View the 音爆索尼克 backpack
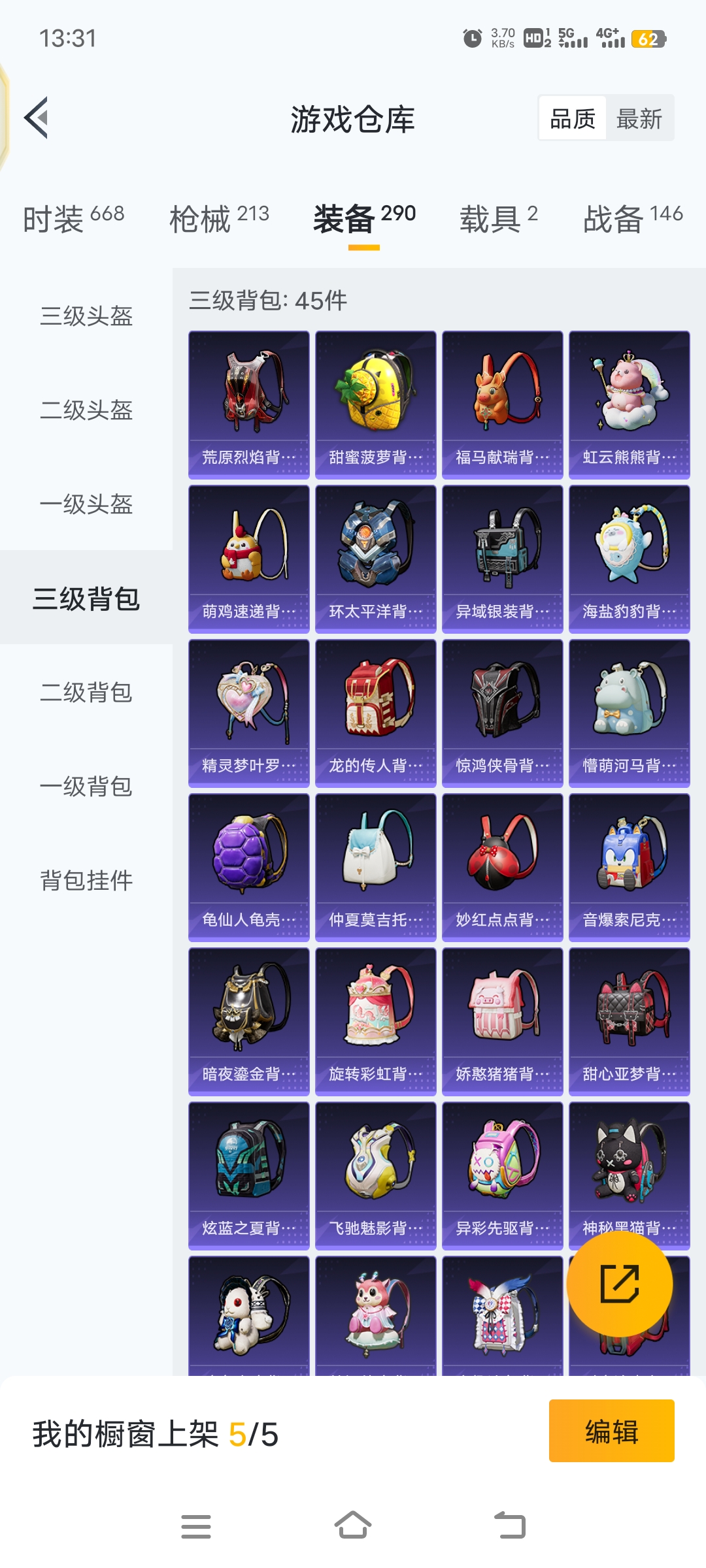Viewport: 706px width, 1568px height. (630, 868)
